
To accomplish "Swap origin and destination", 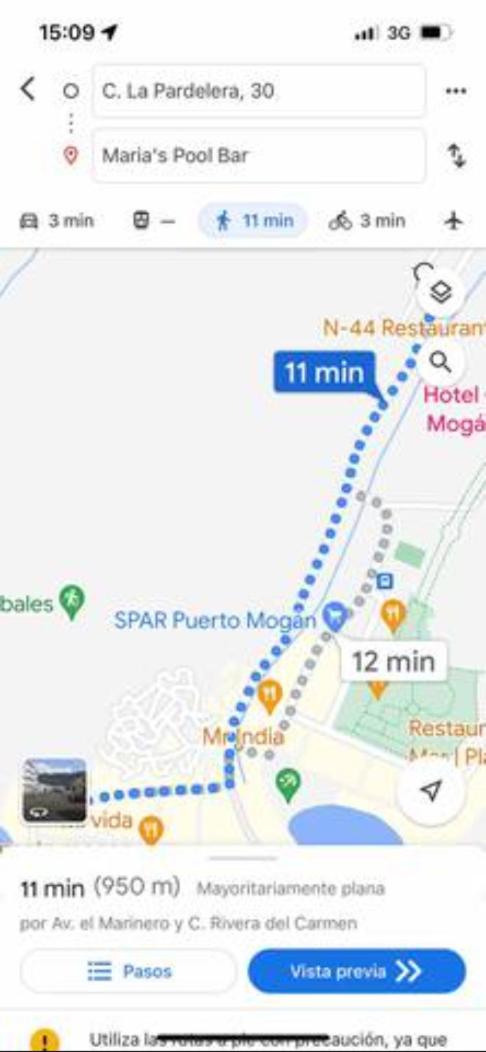I will [456, 156].
